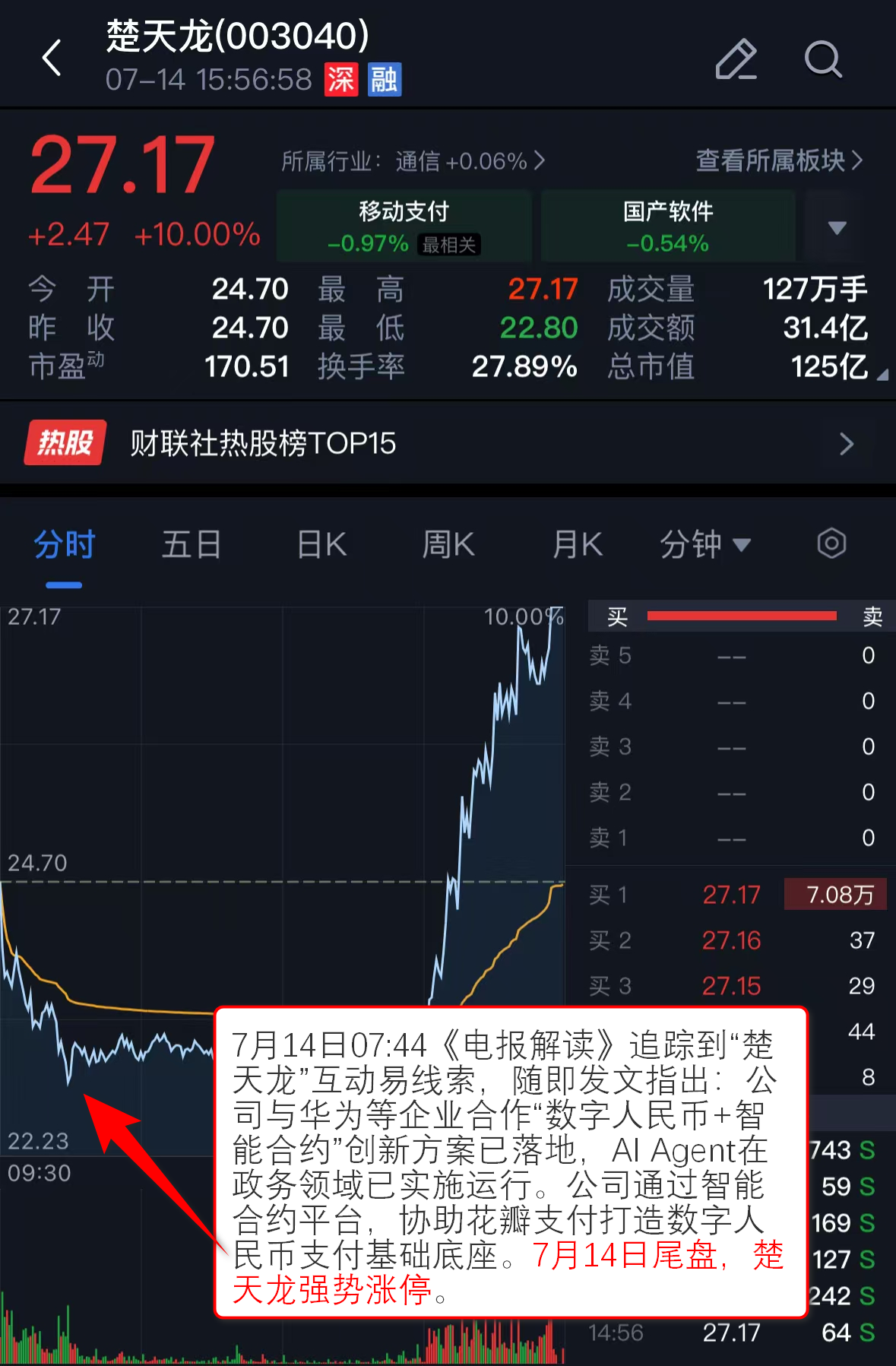Open stock search magnifier
The image size is (896, 1366).
click(x=822, y=59)
